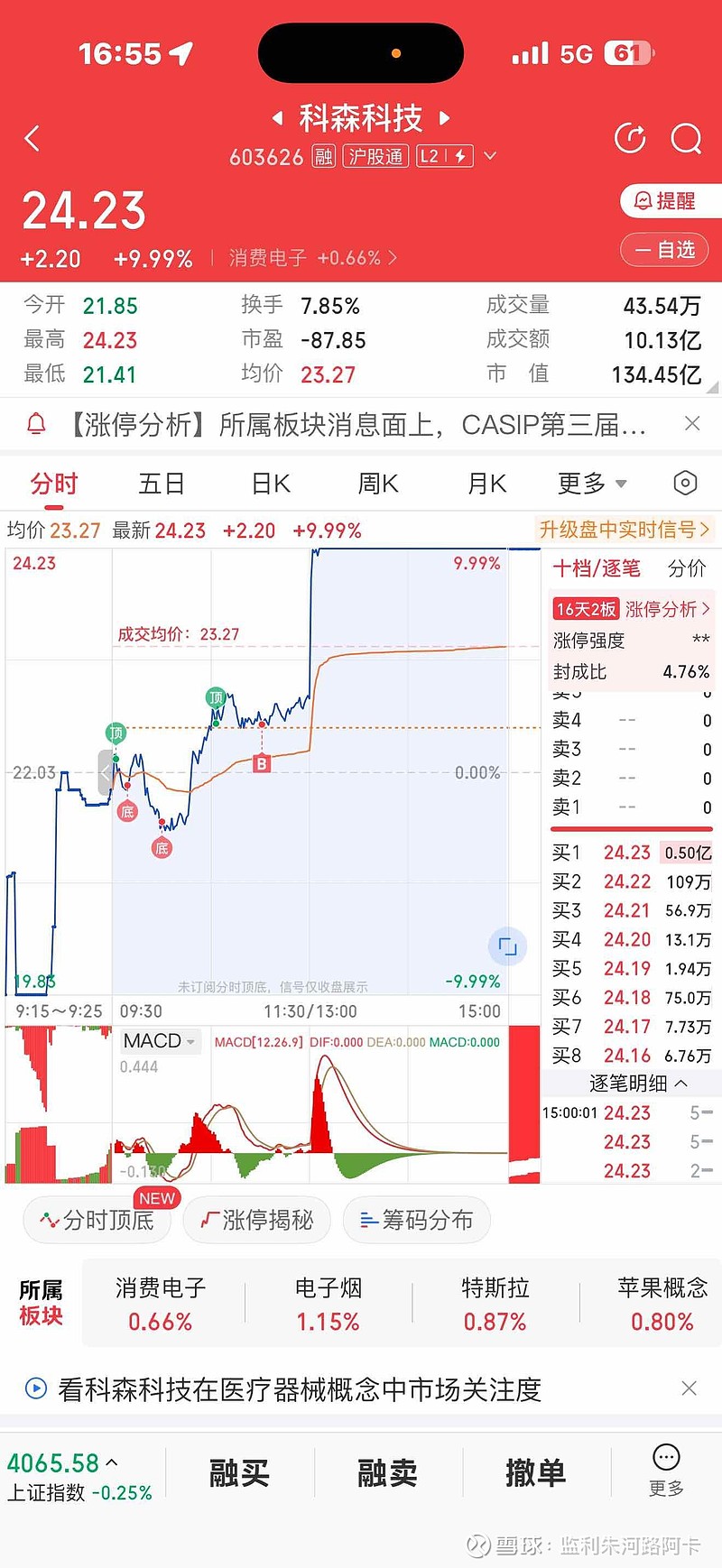Tap the 融买 trading button

238,1472
